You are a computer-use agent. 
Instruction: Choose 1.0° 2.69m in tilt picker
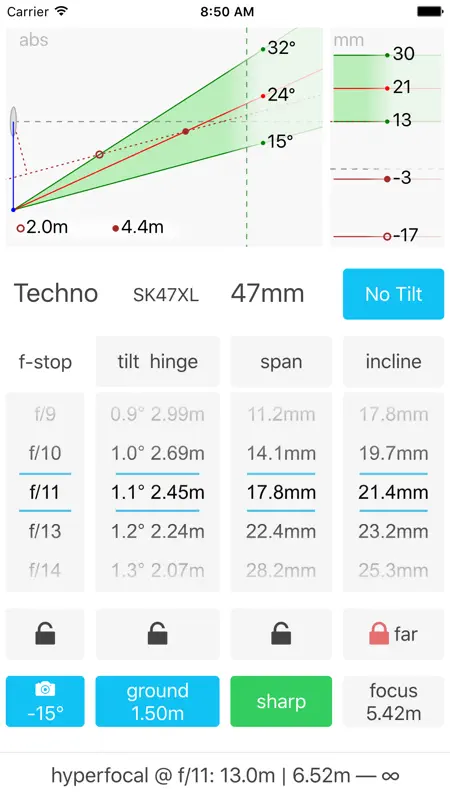tap(158, 453)
